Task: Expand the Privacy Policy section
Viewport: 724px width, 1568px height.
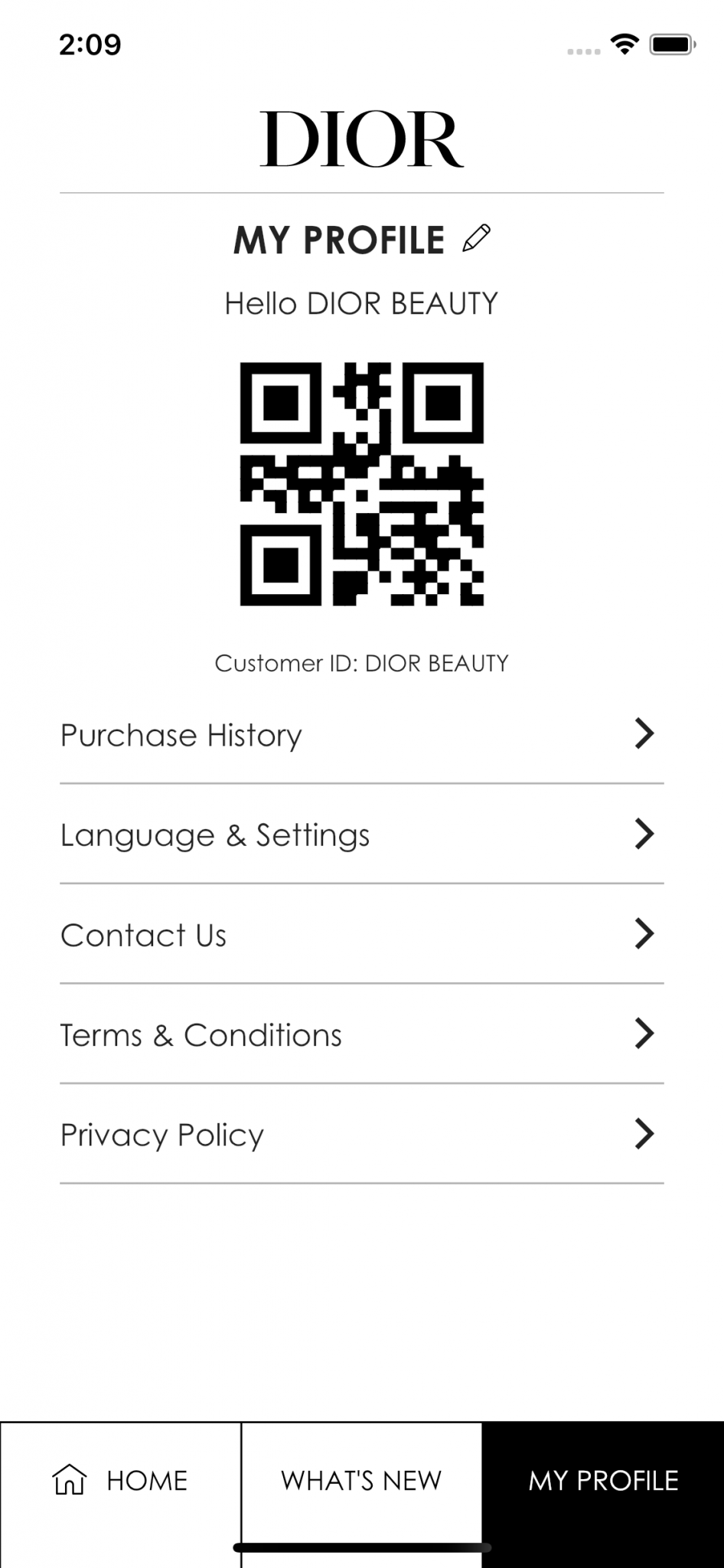Action: click(x=645, y=1135)
